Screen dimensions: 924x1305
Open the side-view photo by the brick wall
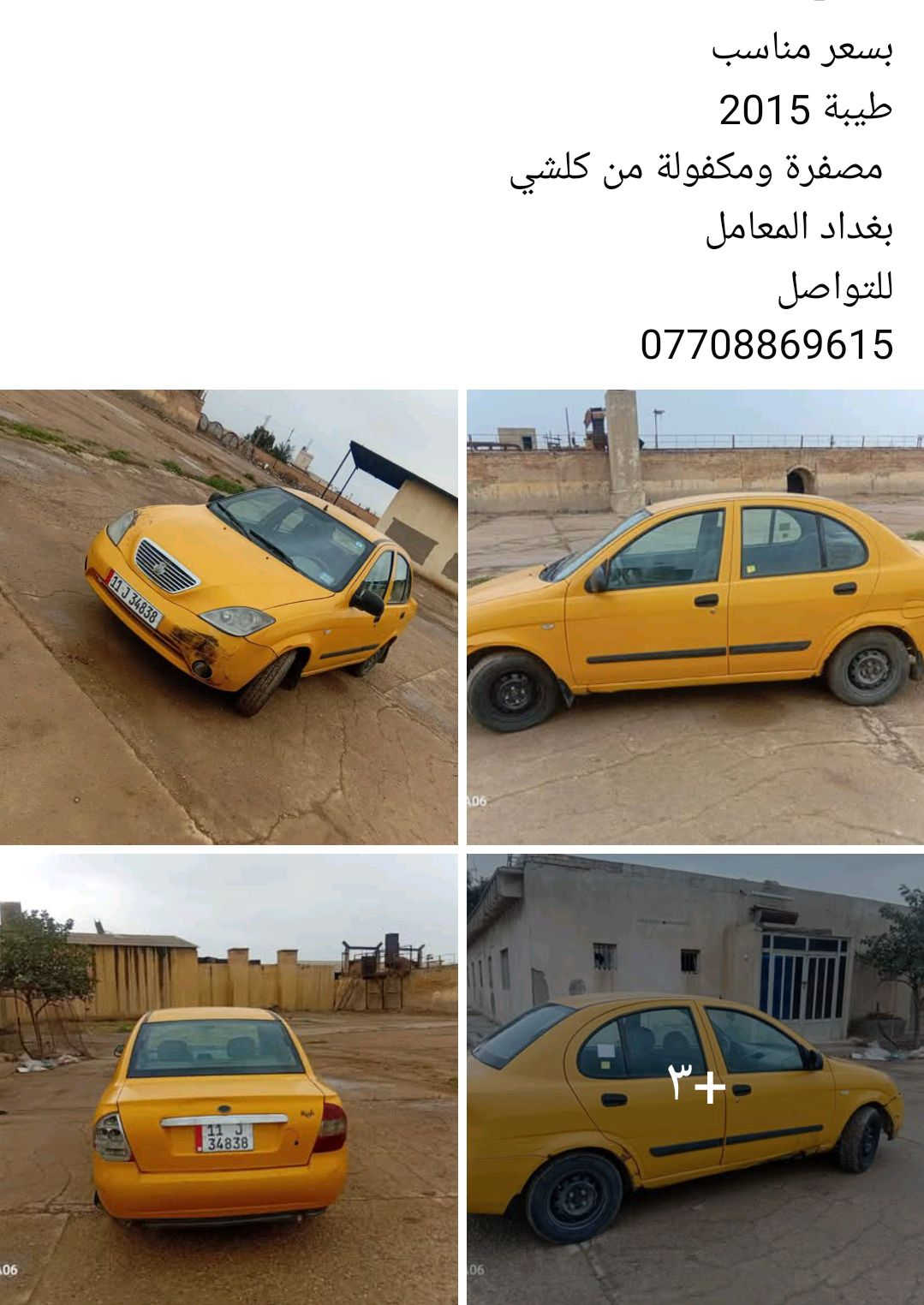click(694, 617)
